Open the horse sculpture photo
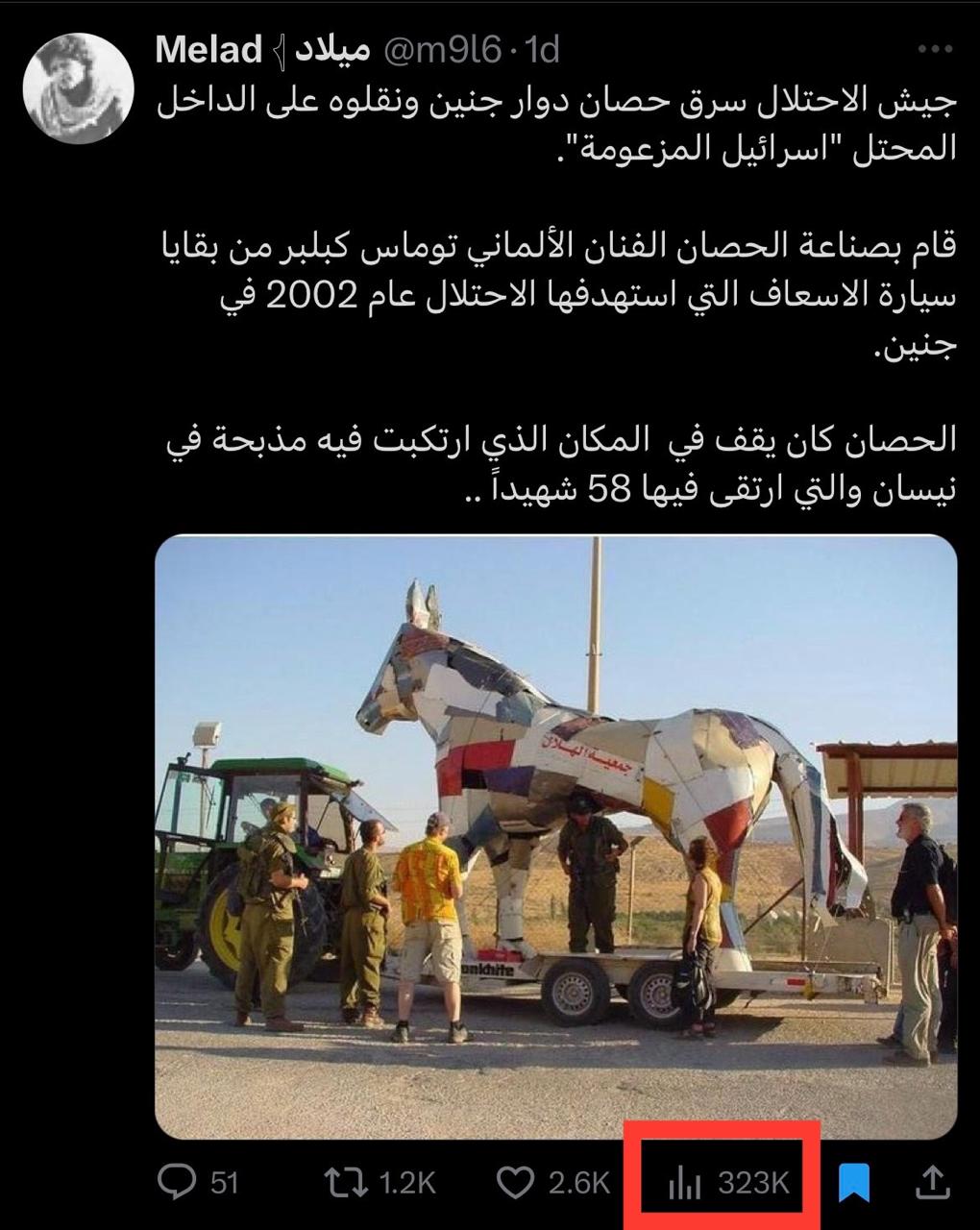 [555, 836]
